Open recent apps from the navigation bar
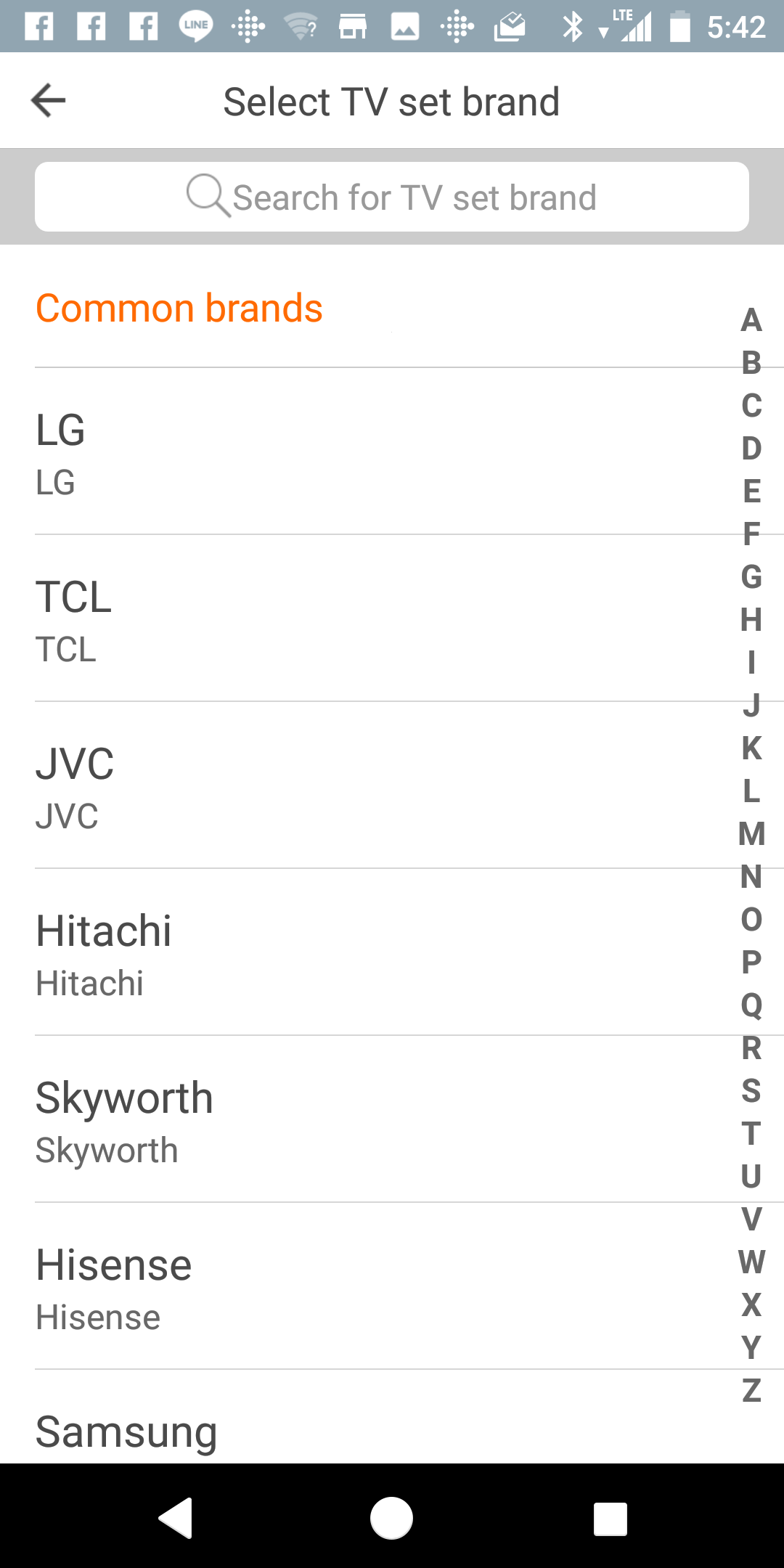 tap(610, 1518)
